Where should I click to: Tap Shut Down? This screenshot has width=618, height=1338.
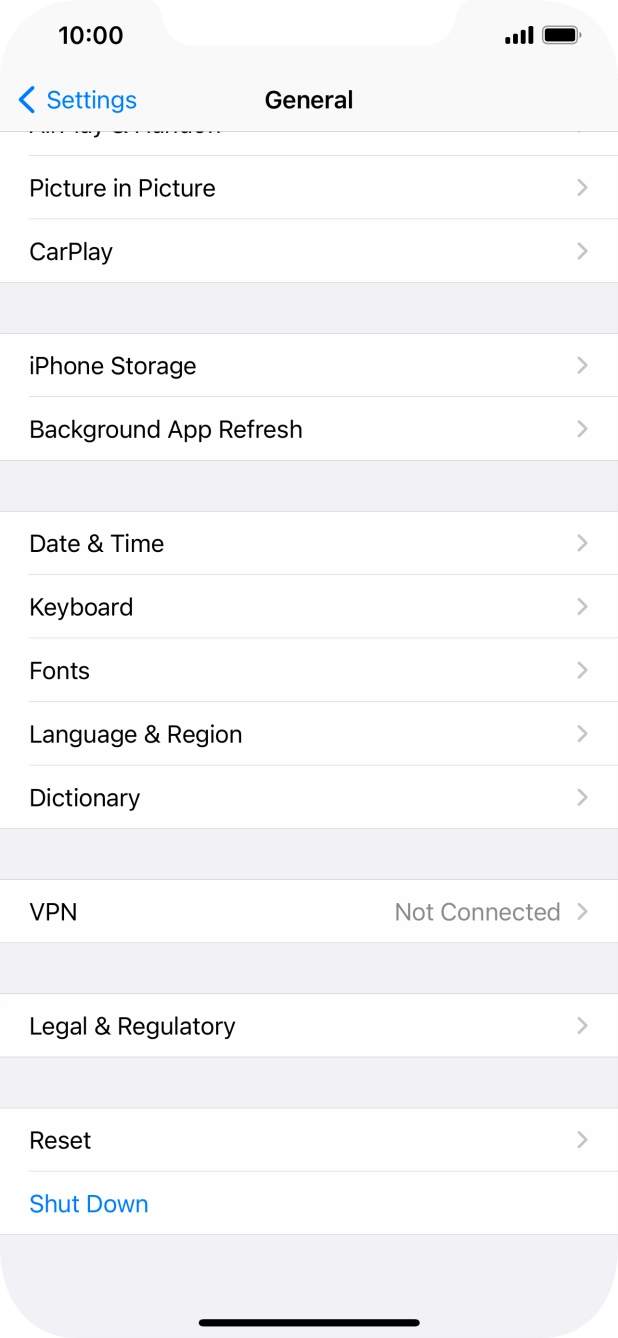pyautogui.click(x=89, y=1204)
